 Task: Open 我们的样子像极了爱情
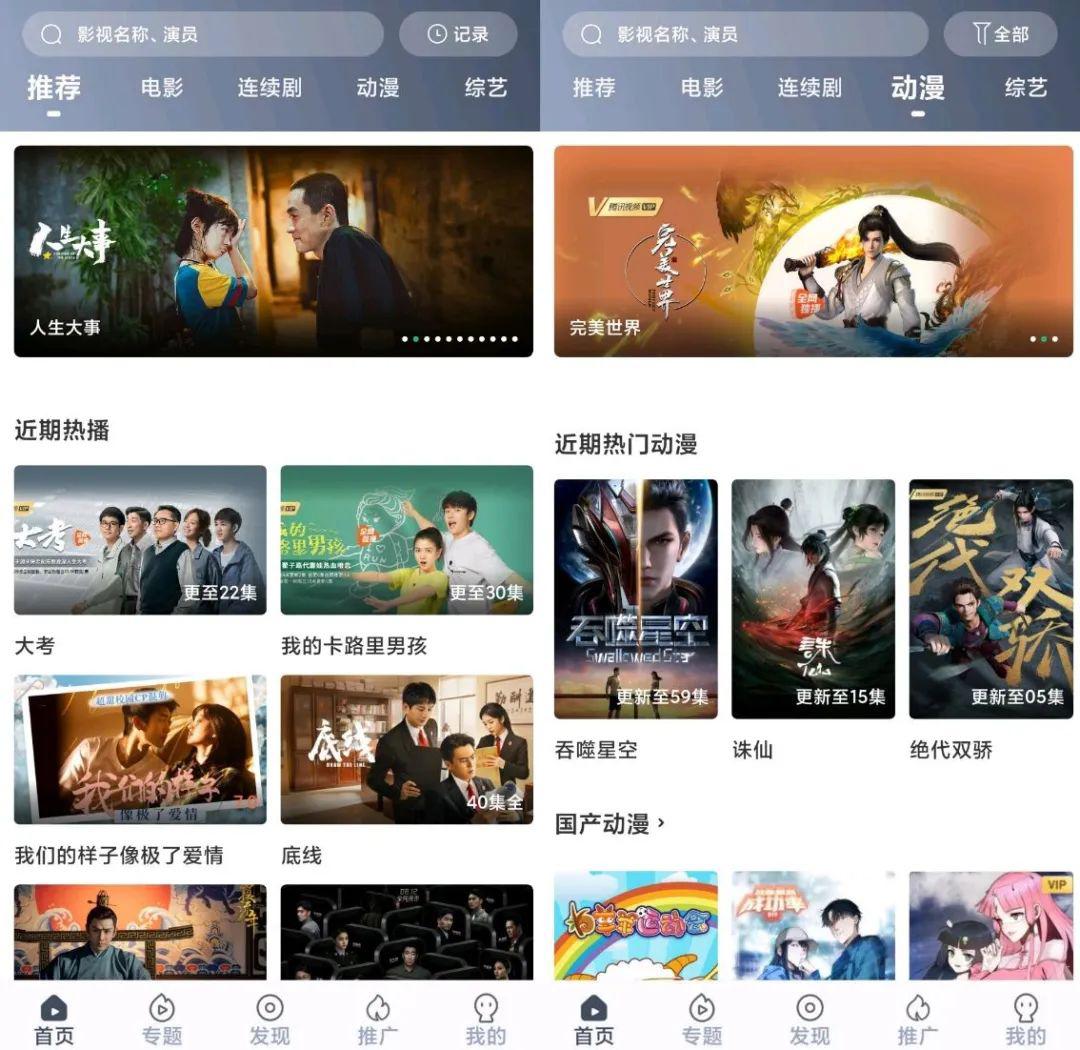(x=140, y=749)
